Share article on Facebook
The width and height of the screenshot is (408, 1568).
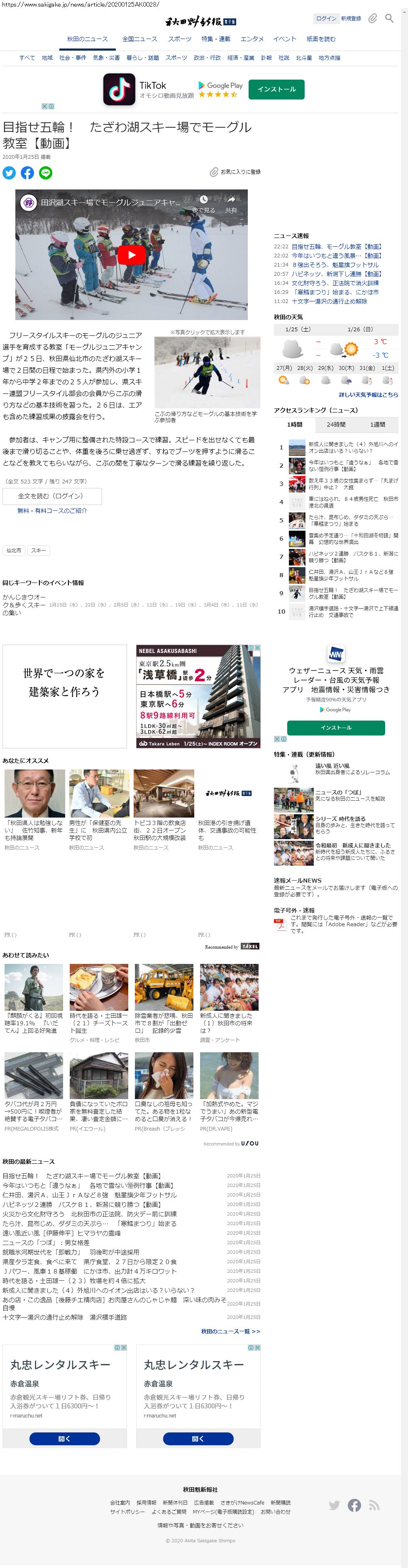pyautogui.click(x=27, y=173)
